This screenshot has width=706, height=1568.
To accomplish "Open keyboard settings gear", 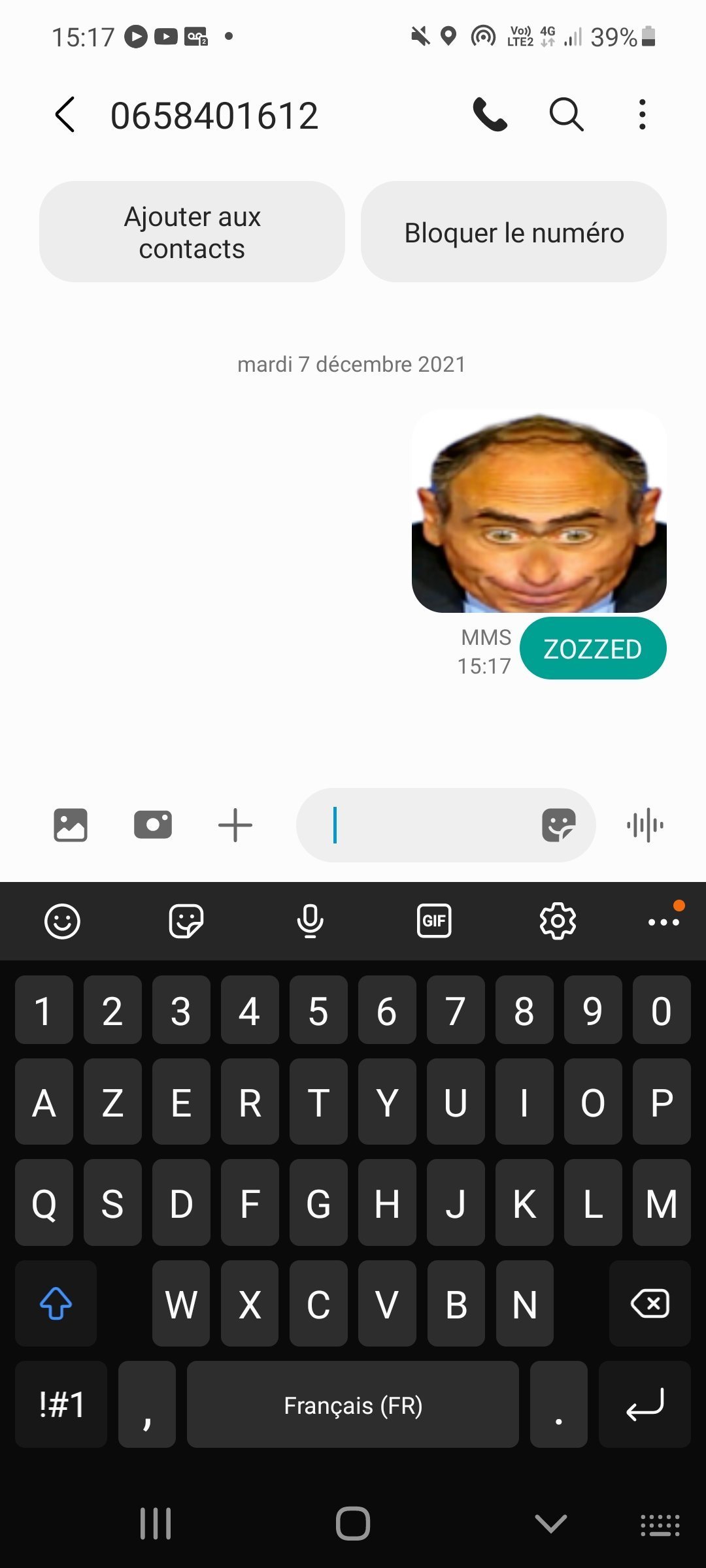I will pyautogui.click(x=558, y=921).
